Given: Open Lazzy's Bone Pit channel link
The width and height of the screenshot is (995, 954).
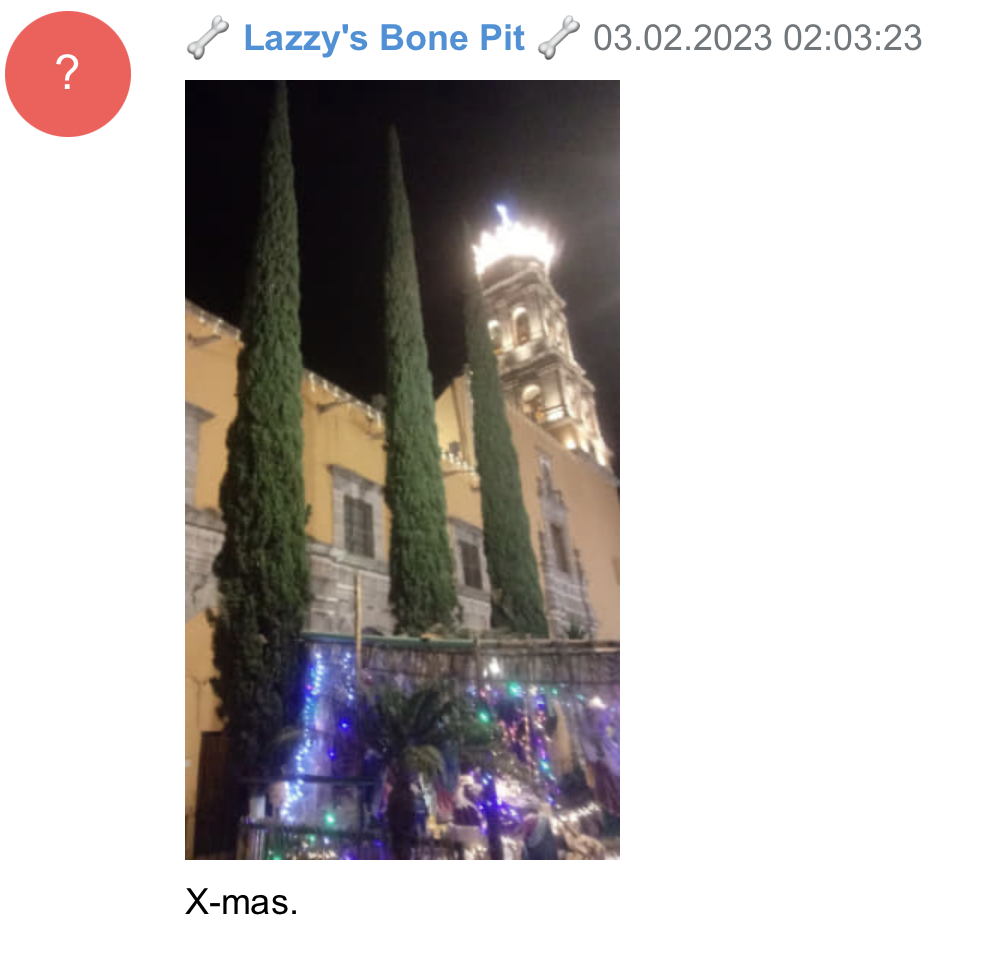Looking at the screenshot, I should coord(383,39).
